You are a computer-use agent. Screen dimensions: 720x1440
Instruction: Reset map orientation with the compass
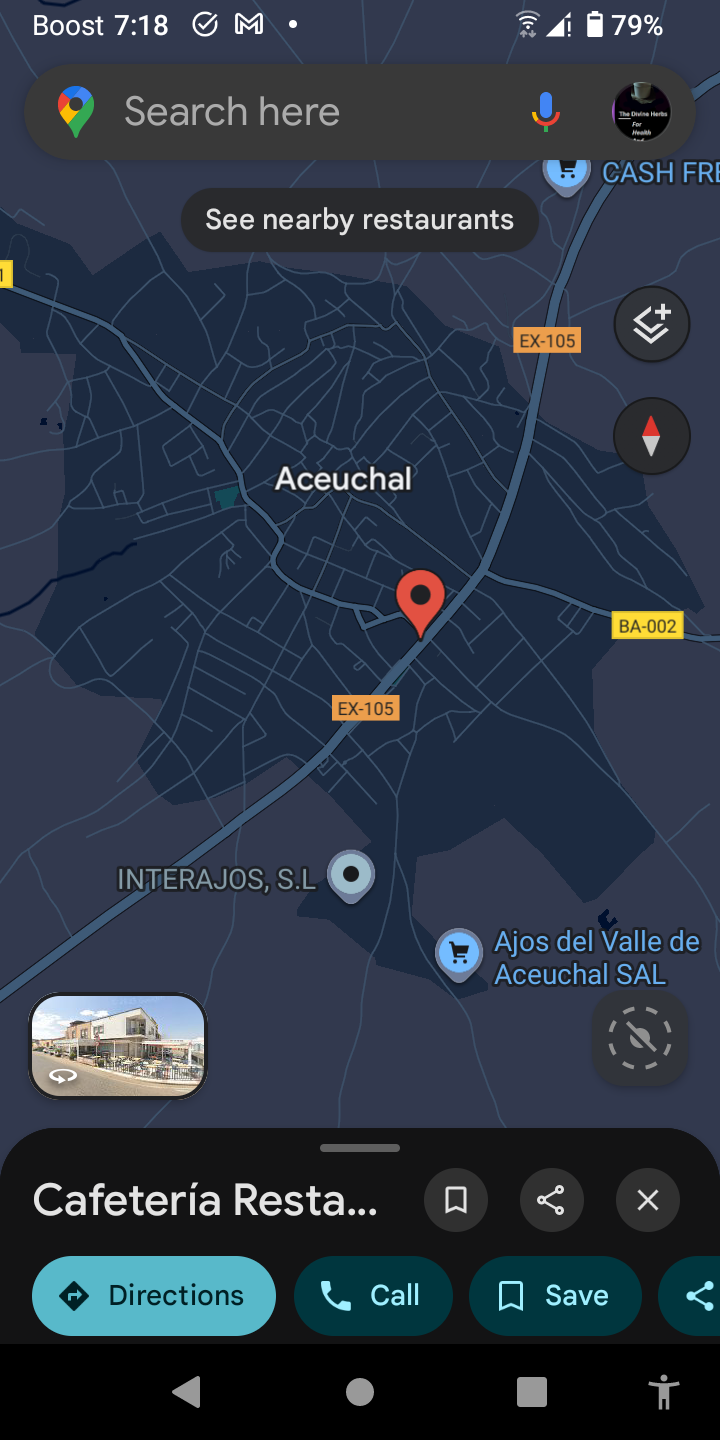click(x=651, y=436)
